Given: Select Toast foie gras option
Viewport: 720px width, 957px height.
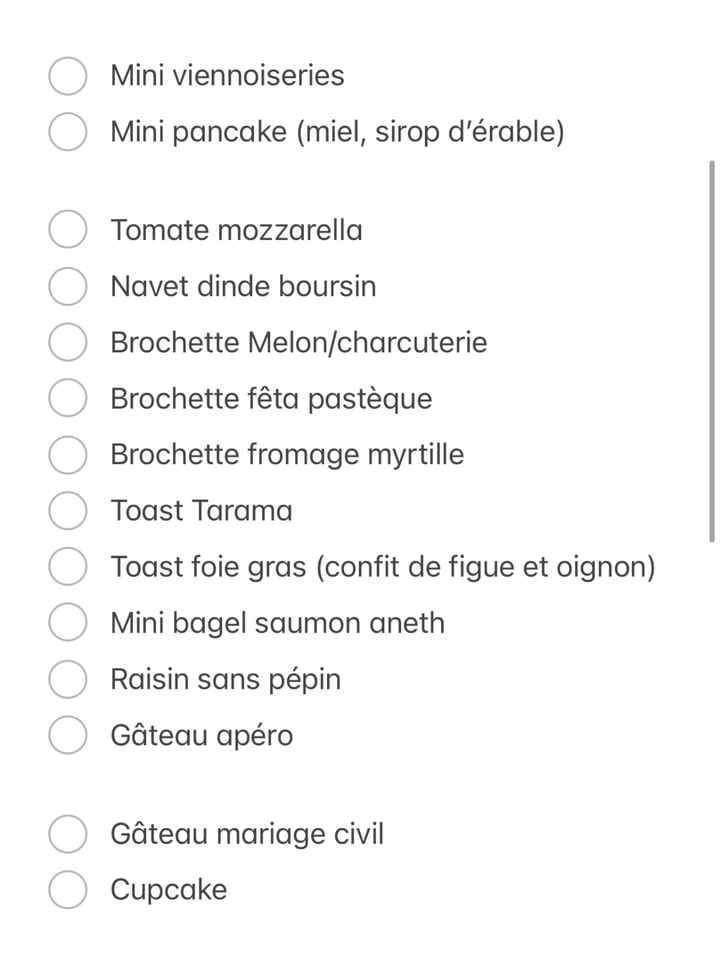Looking at the screenshot, I should 67,566.
